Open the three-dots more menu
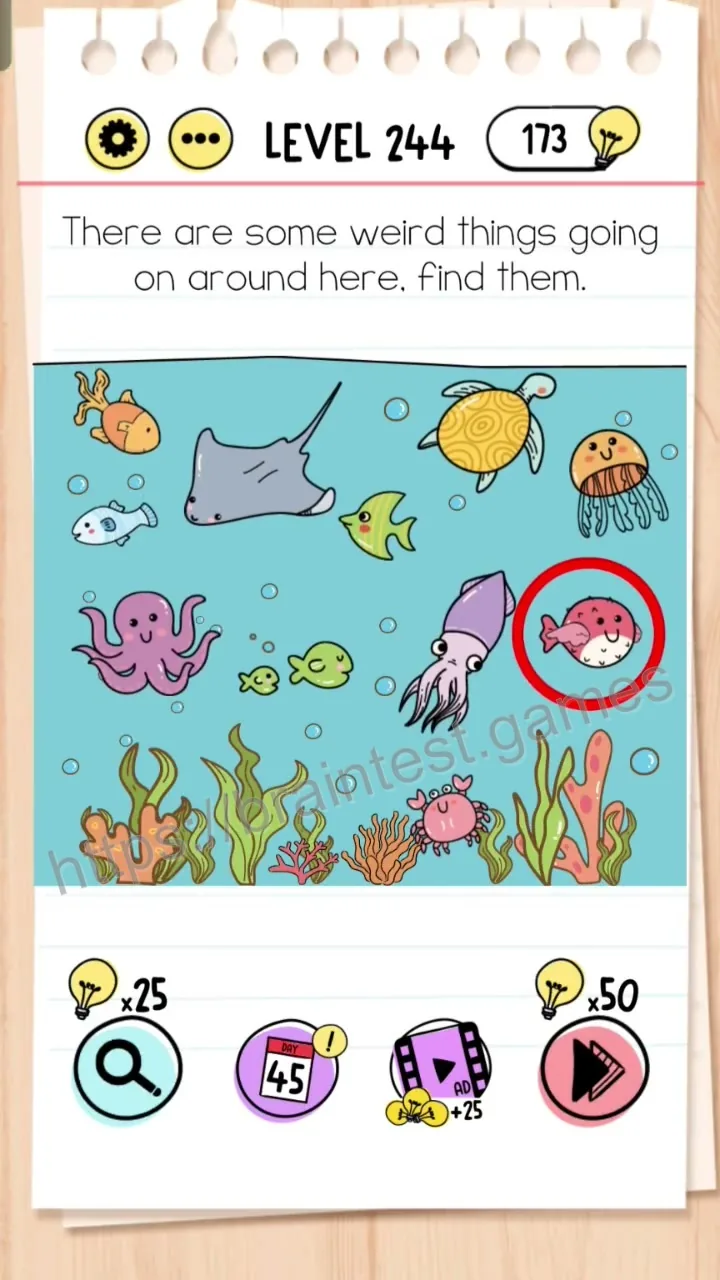Screen dimensions: 720x1280 point(201,140)
